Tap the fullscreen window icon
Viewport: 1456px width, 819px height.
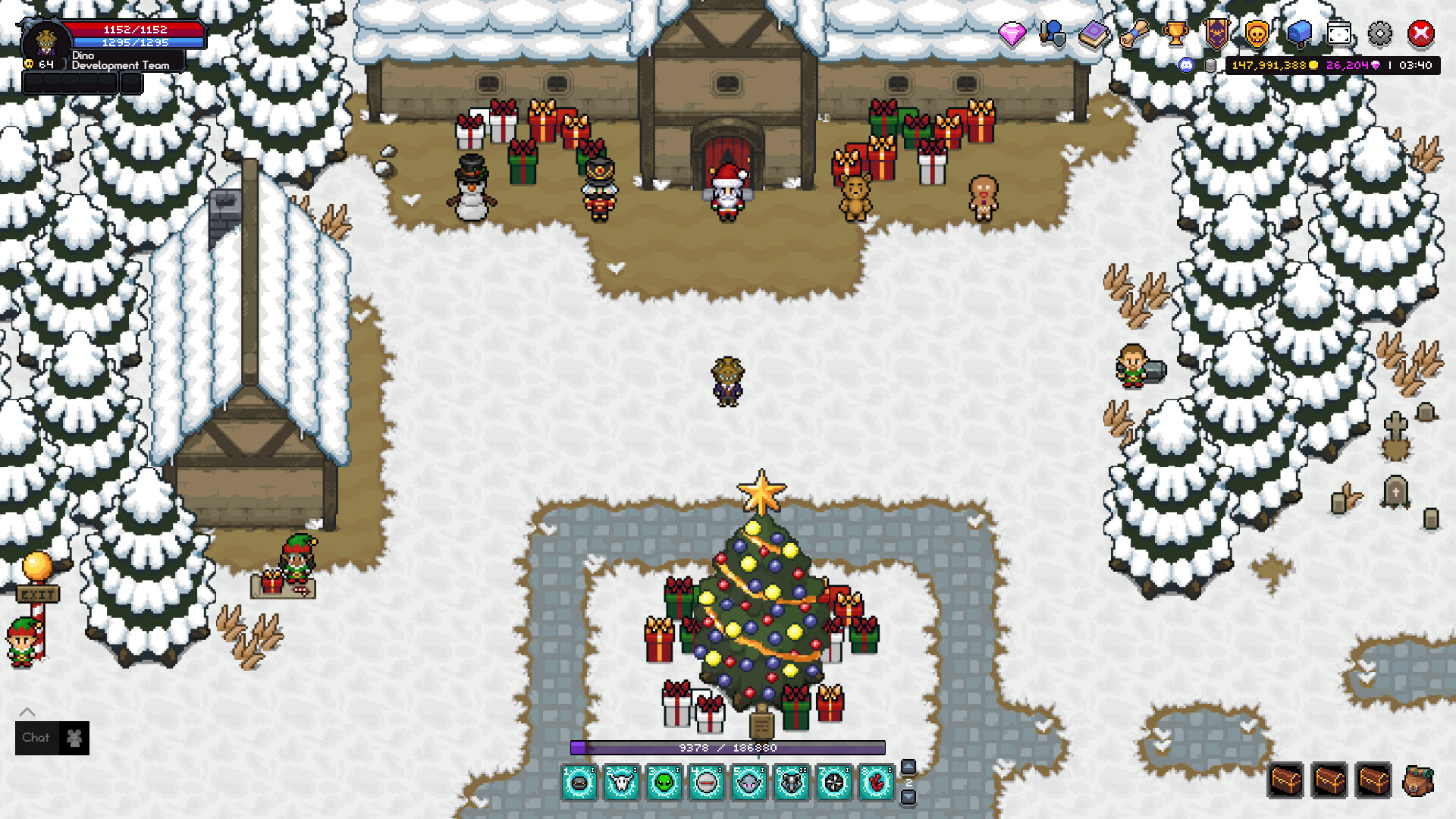[1339, 34]
